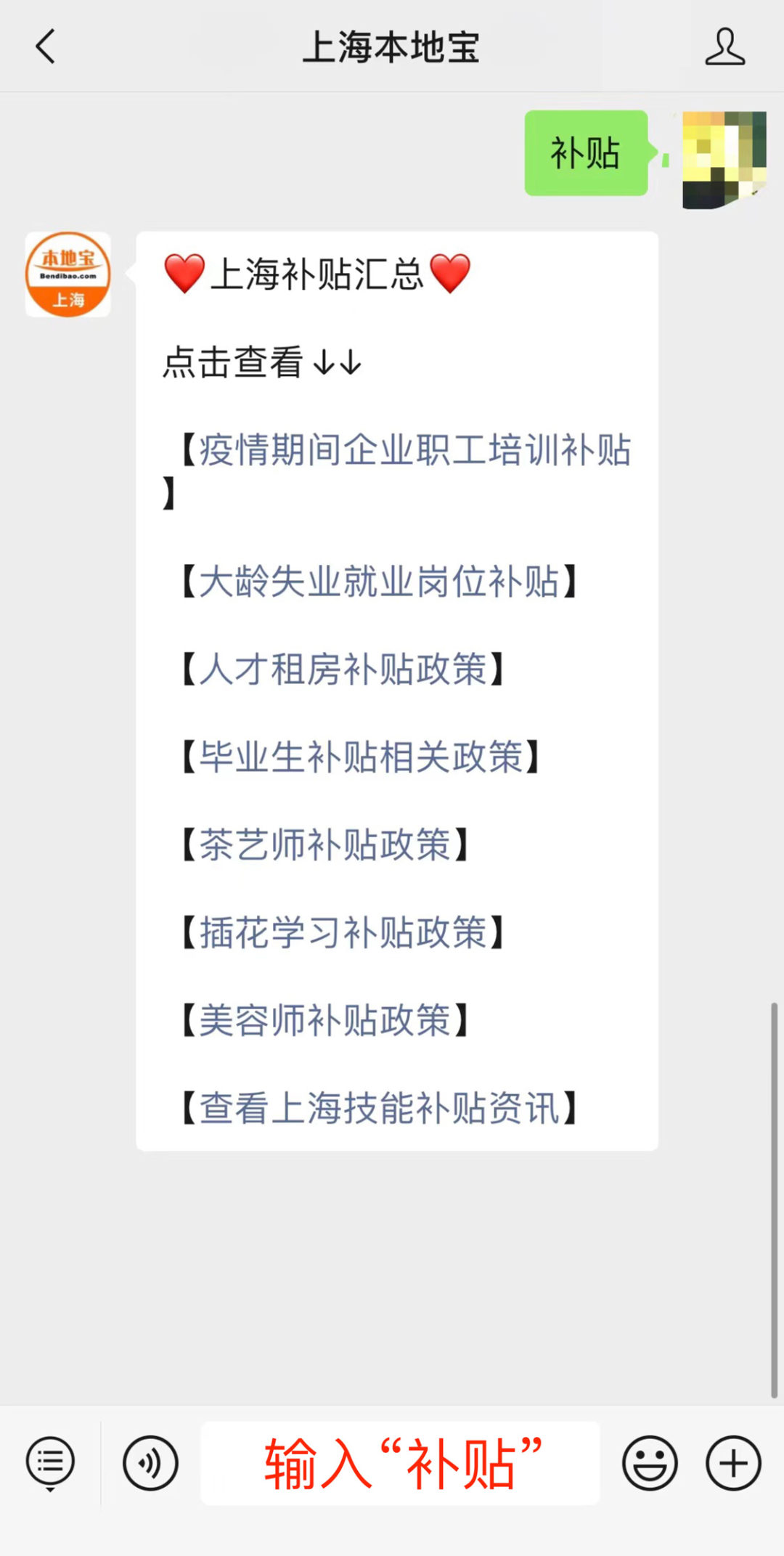Screen dimensions: 784x1556
Task: Tap the 上海本地宝 account avatar
Action: coord(68,274)
